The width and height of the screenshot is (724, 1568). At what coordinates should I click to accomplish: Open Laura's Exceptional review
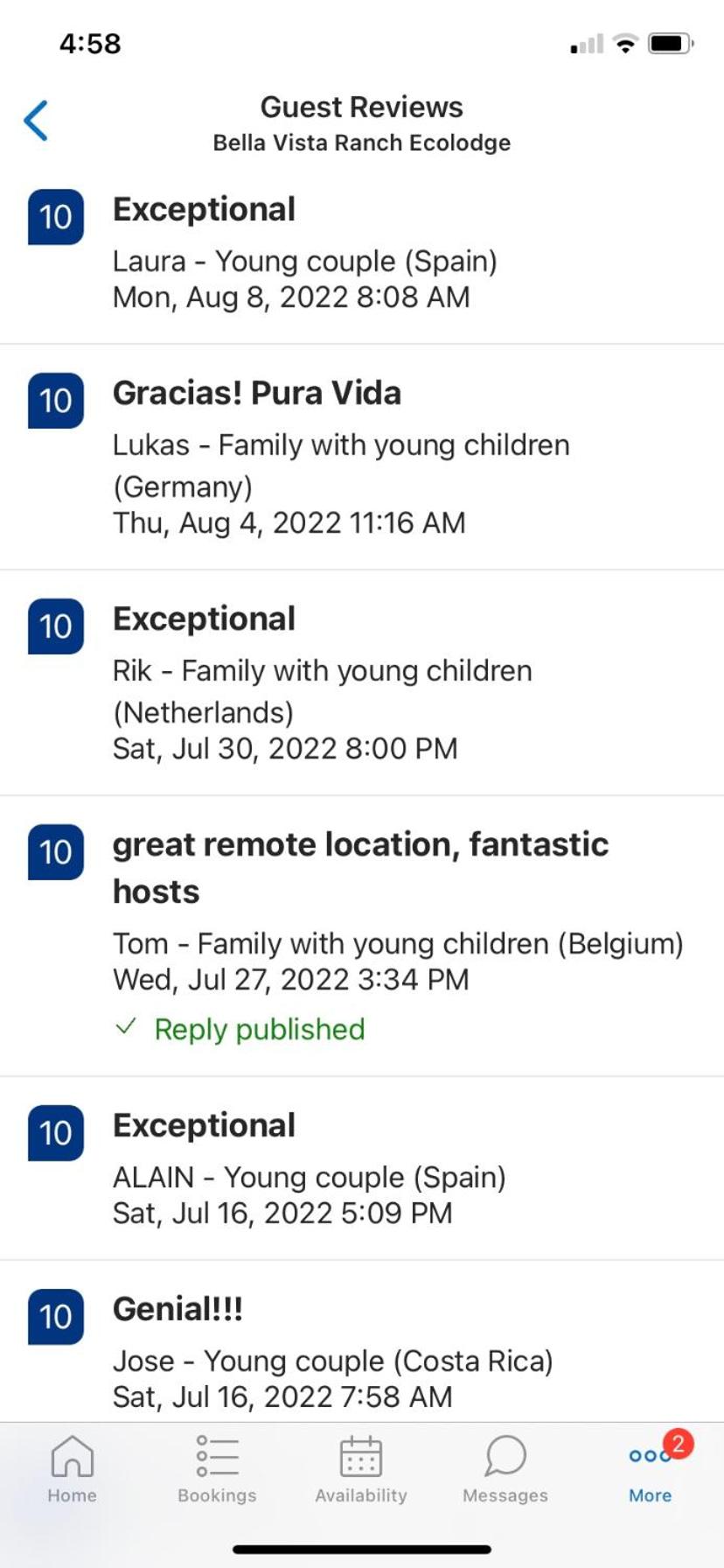coord(362,253)
